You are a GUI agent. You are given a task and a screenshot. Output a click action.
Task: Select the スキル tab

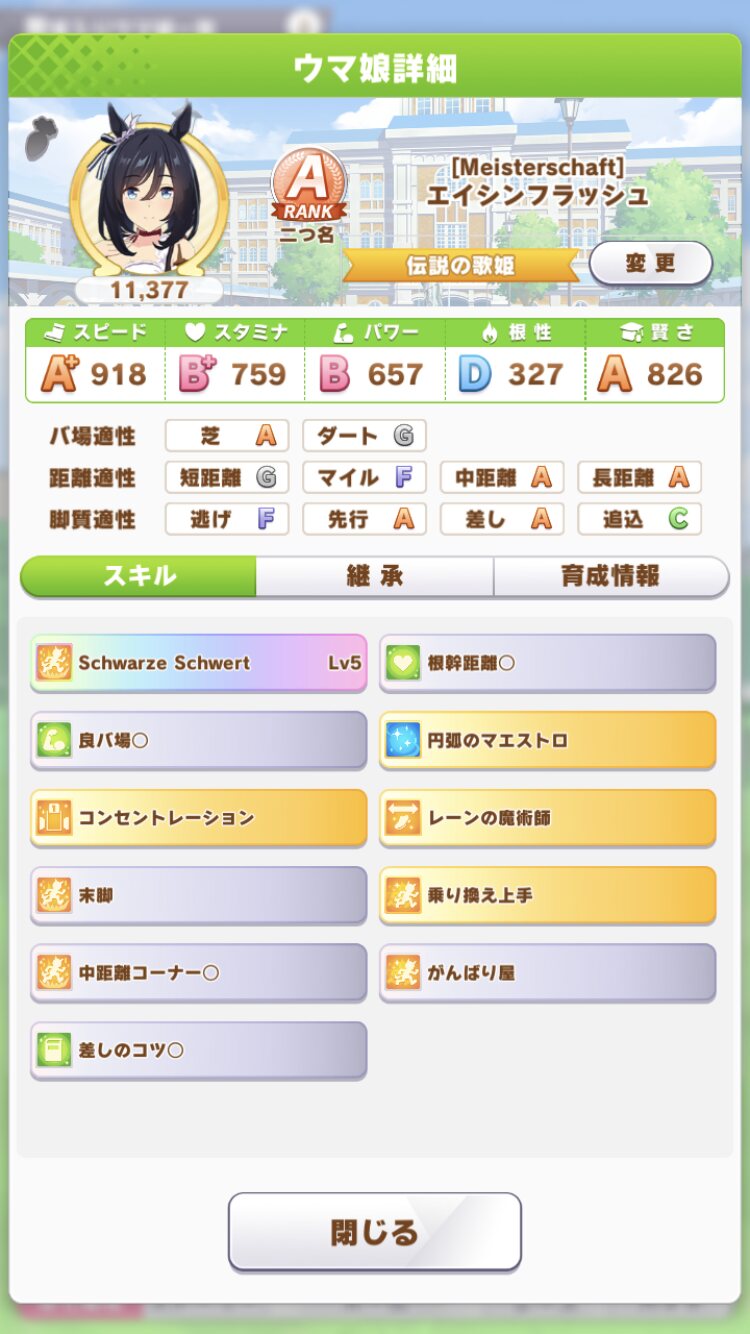(139, 576)
